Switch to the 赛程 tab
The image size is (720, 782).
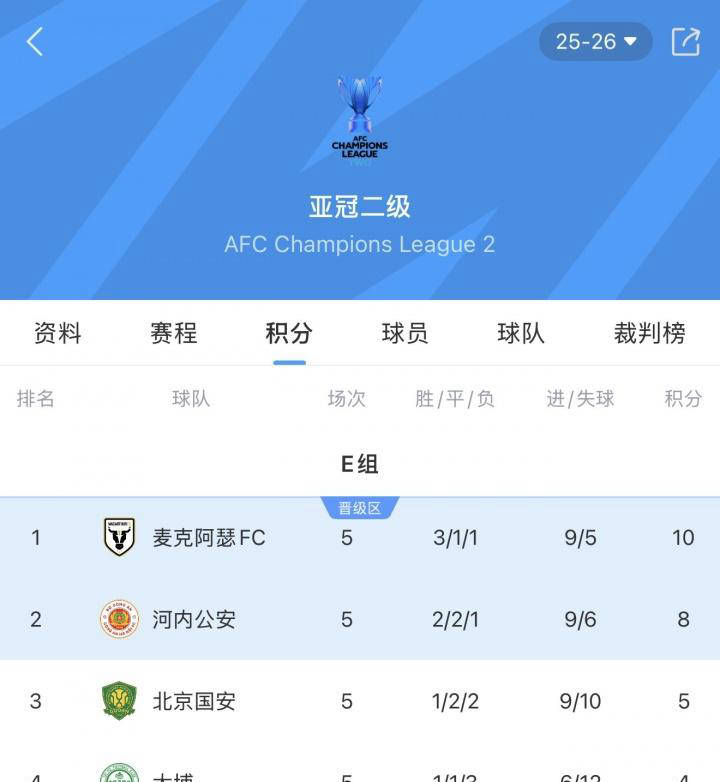174,333
